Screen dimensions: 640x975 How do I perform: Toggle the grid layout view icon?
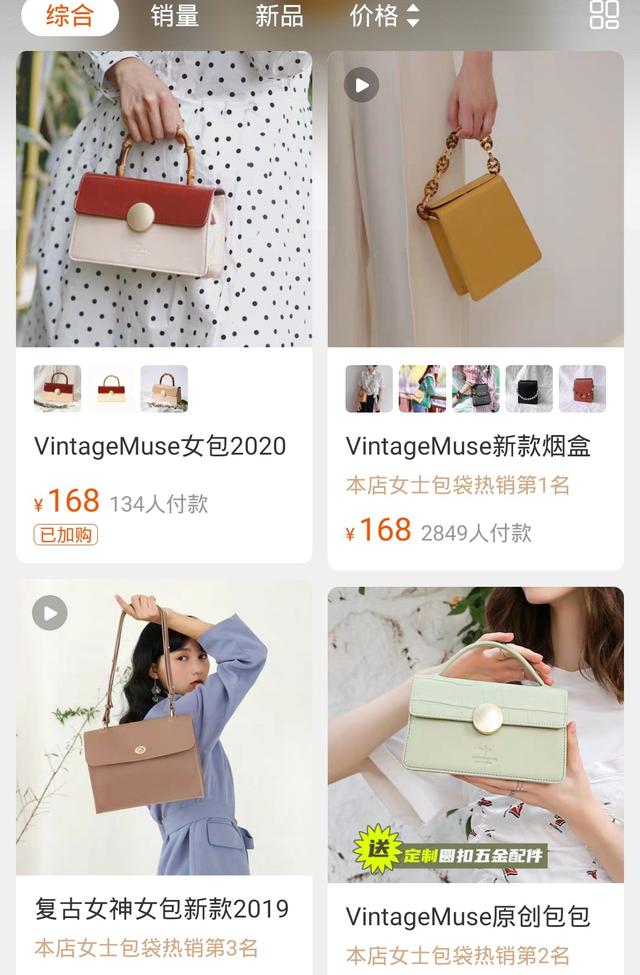tap(604, 15)
